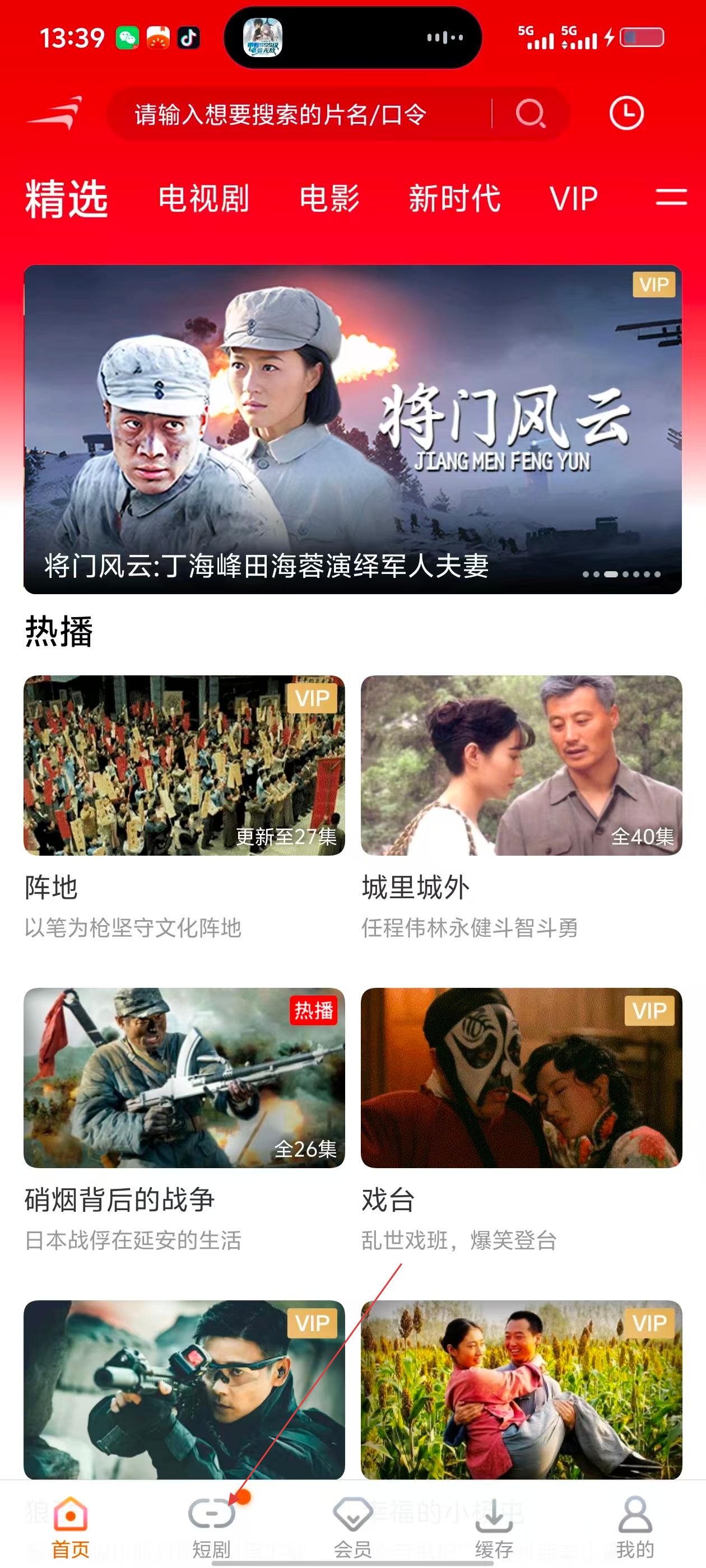Watch 城里城外 series
Image resolution: width=706 pixels, height=1568 pixels.
pyautogui.click(x=521, y=765)
